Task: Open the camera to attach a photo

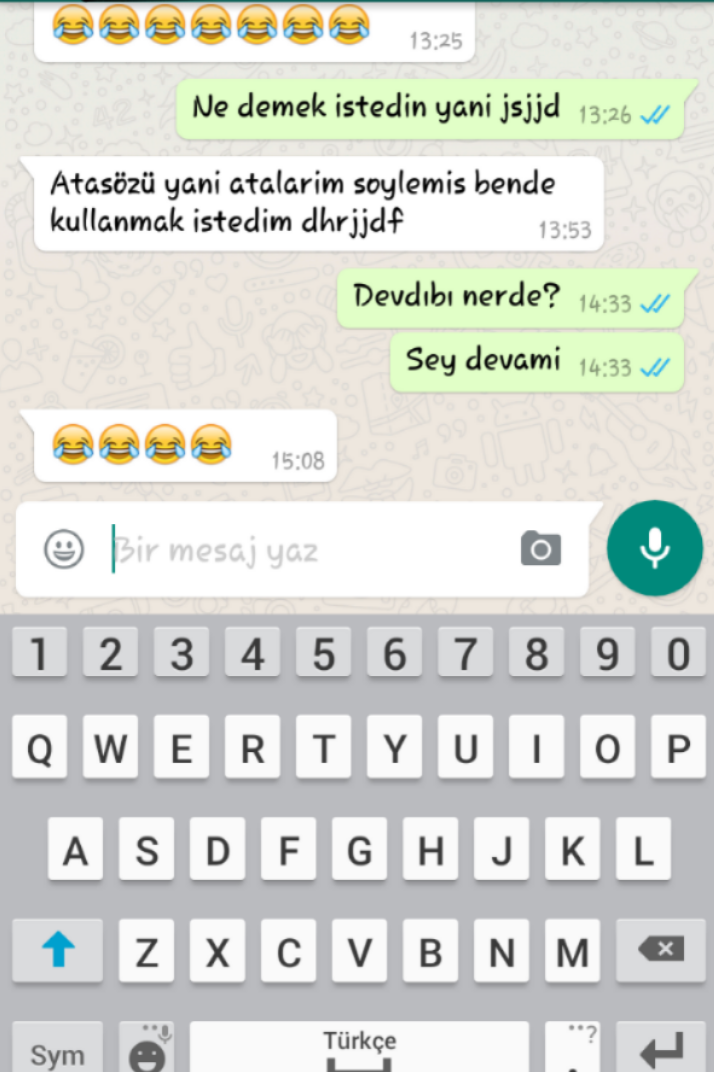Action: tap(541, 549)
